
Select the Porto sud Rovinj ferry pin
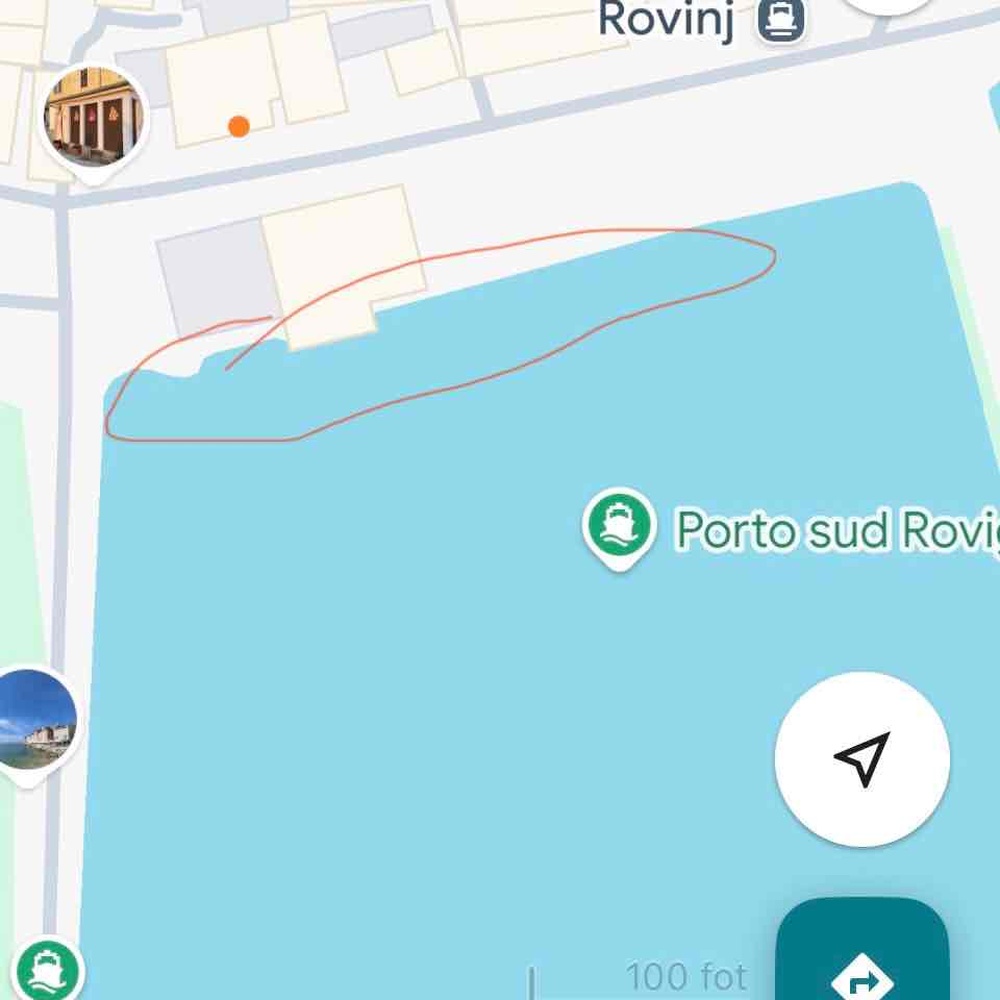(x=619, y=525)
